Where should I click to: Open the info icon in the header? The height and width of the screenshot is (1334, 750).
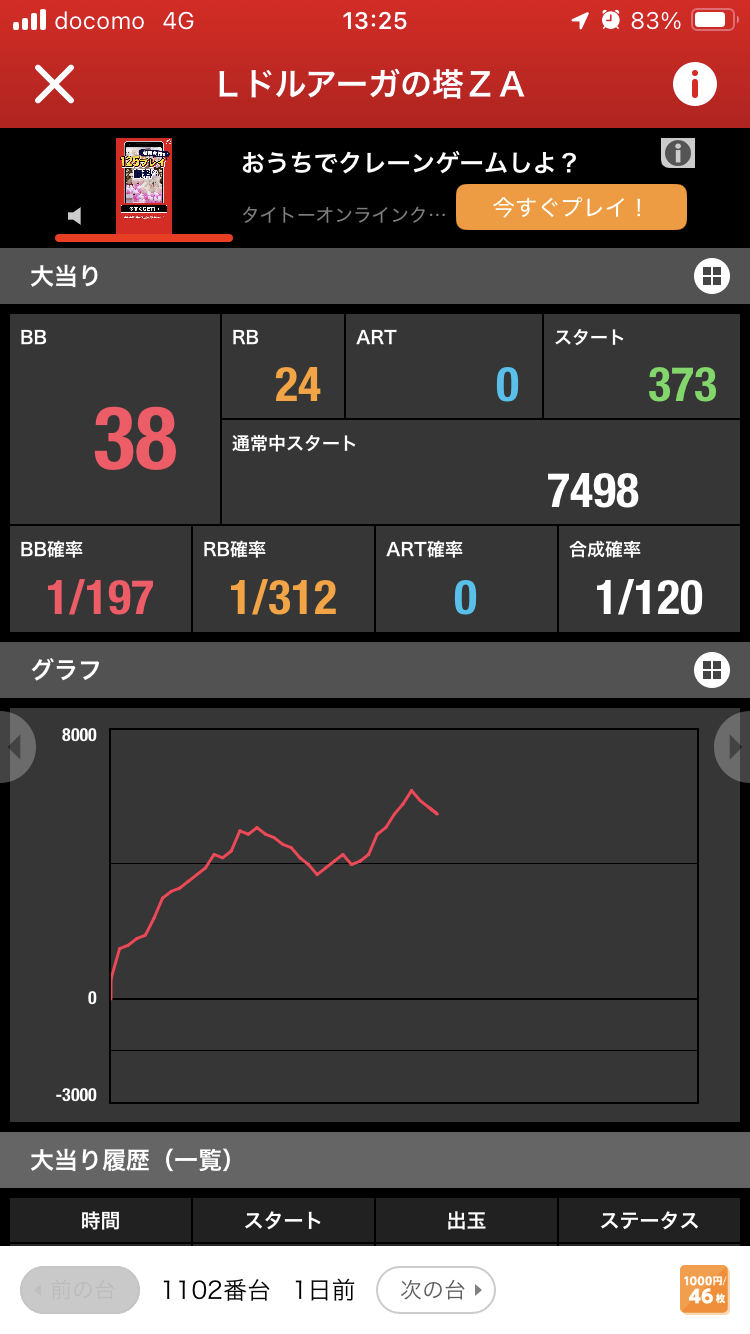[695, 84]
